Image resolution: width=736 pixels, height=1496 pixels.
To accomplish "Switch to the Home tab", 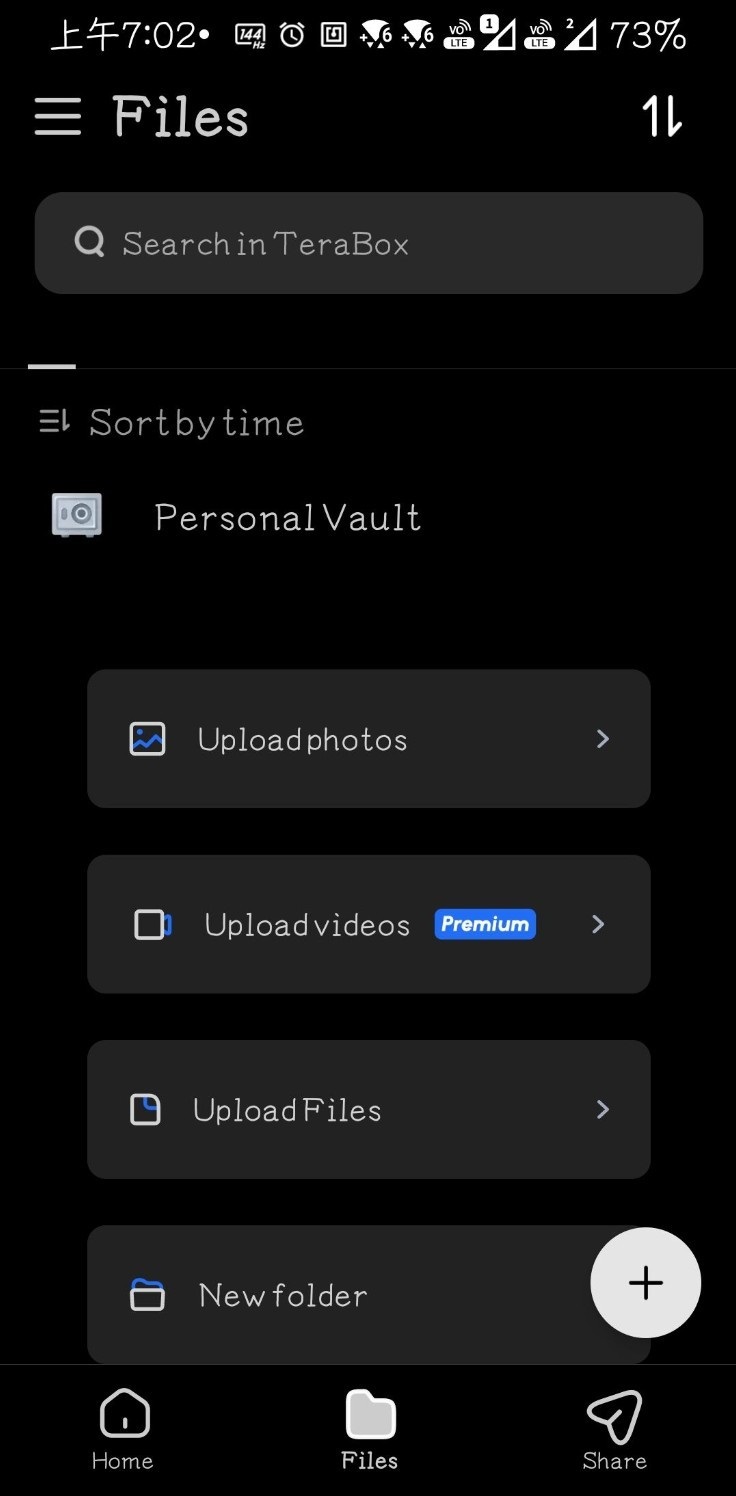I will 122,1428.
